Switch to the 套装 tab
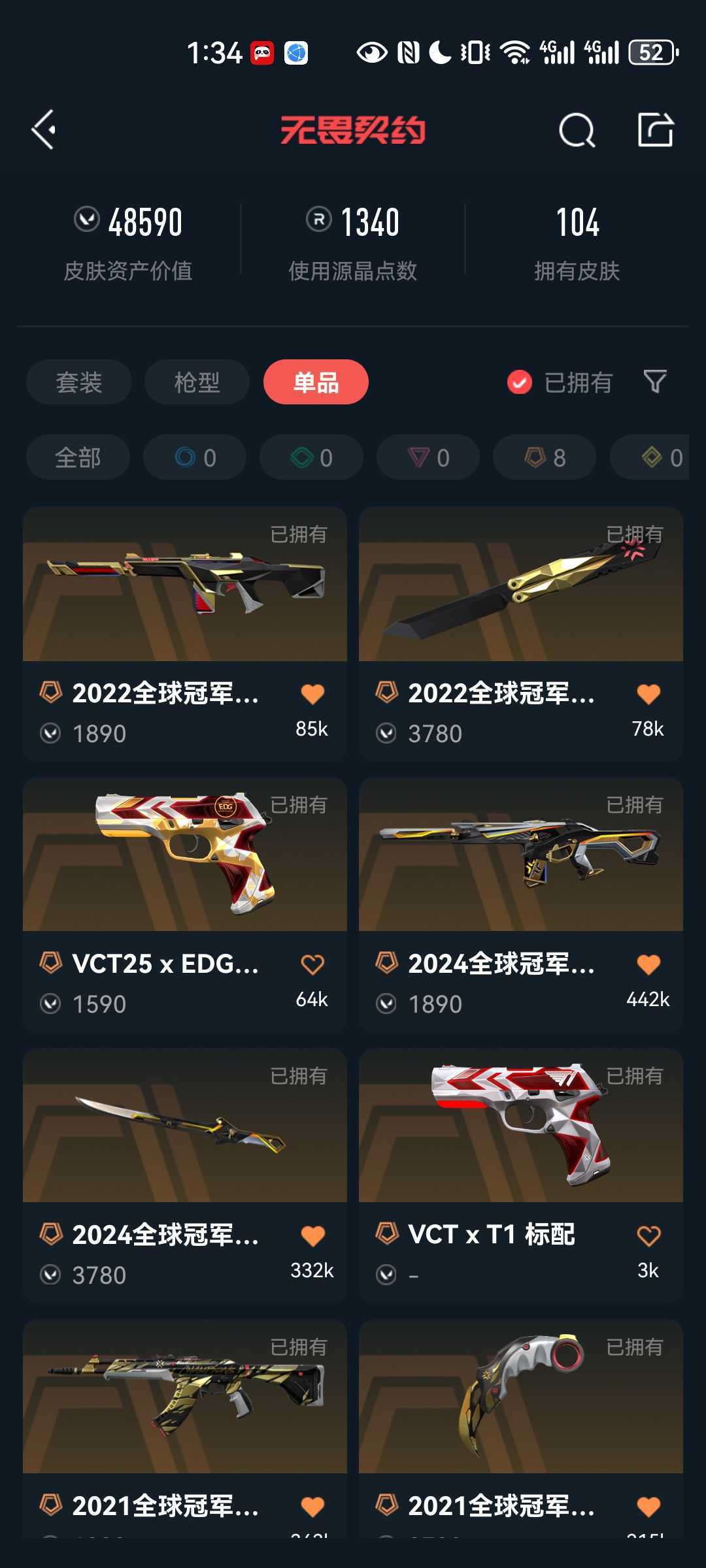The width and height of the screenshot is (706, 1568). click(79, 382)
